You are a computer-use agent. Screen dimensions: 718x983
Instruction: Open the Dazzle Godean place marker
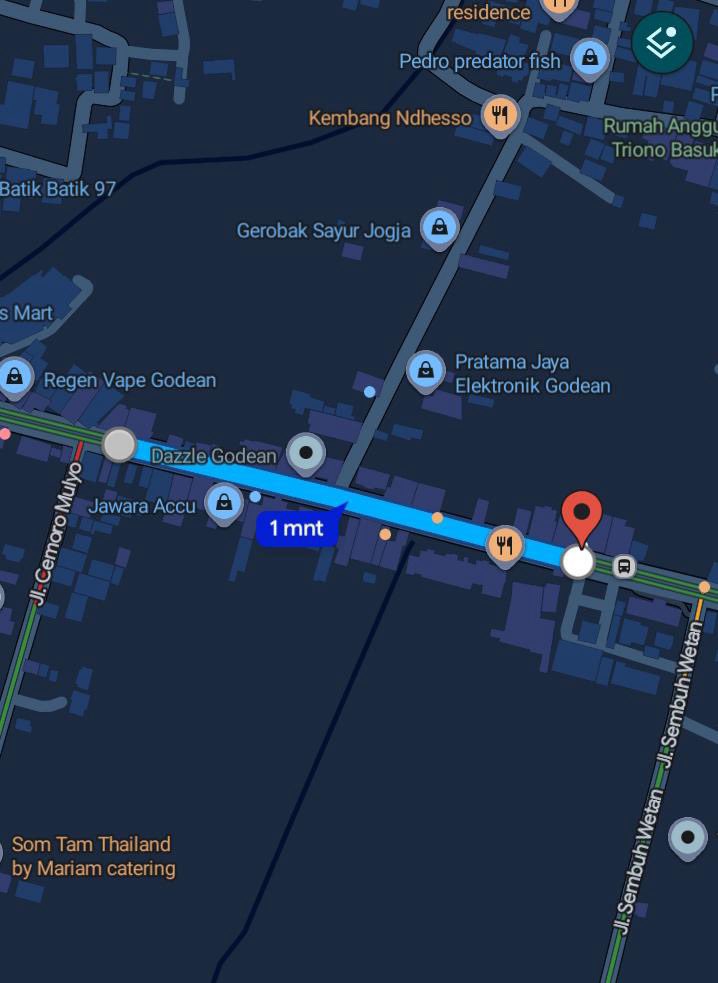tap(306, 453)
